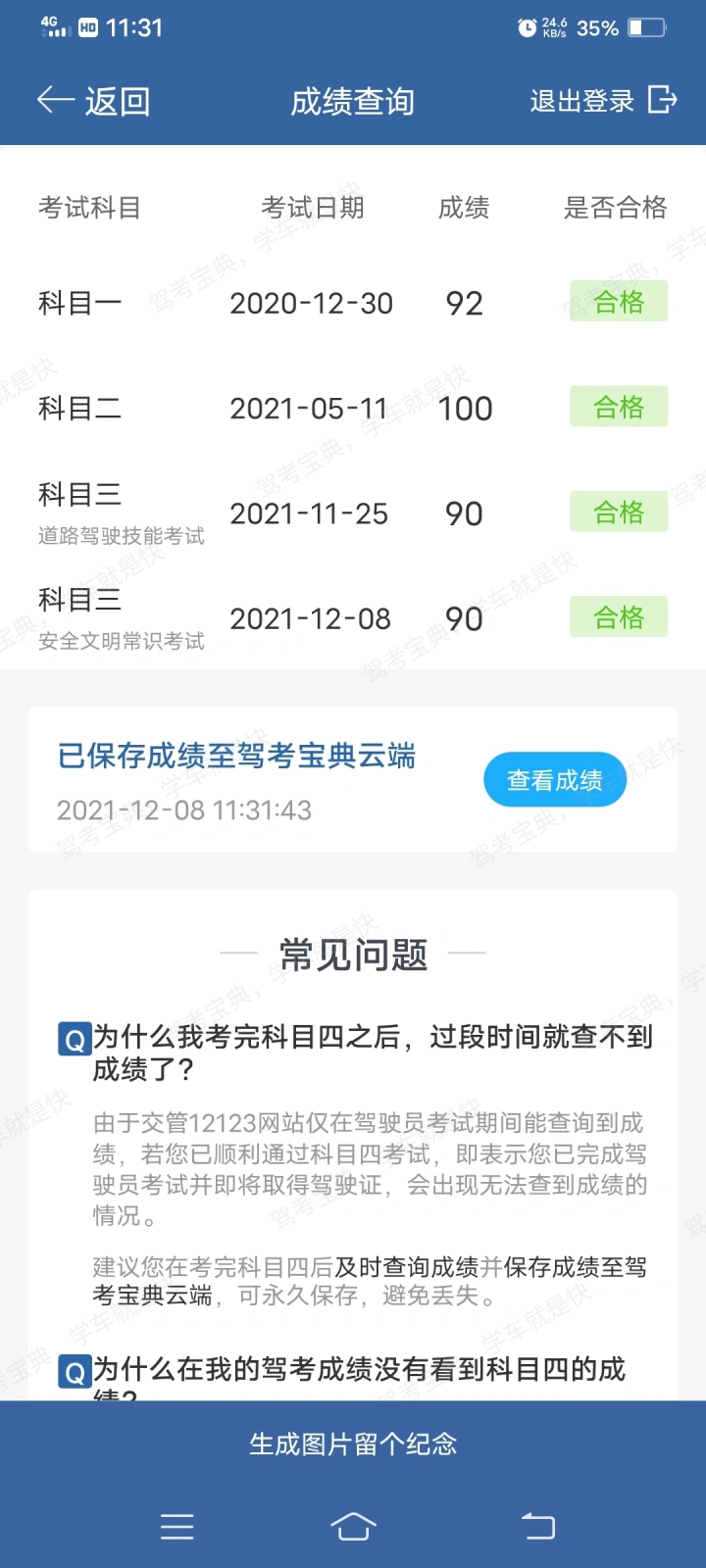This screenshot has width=706, height=1568.
Task: Tap the system back button
Action: [537, 1526]
